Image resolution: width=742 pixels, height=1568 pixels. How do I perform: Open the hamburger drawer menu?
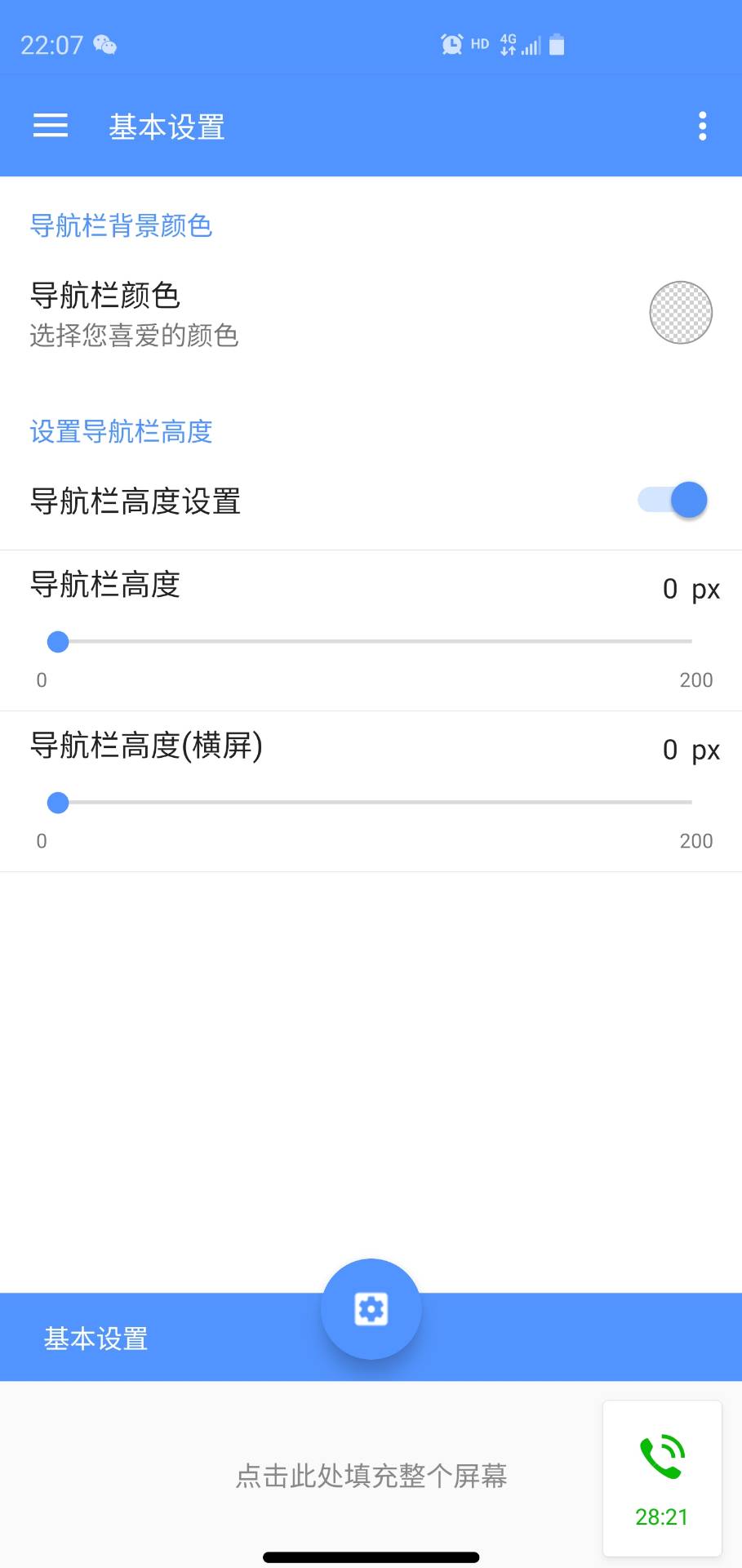pos(50,126)
